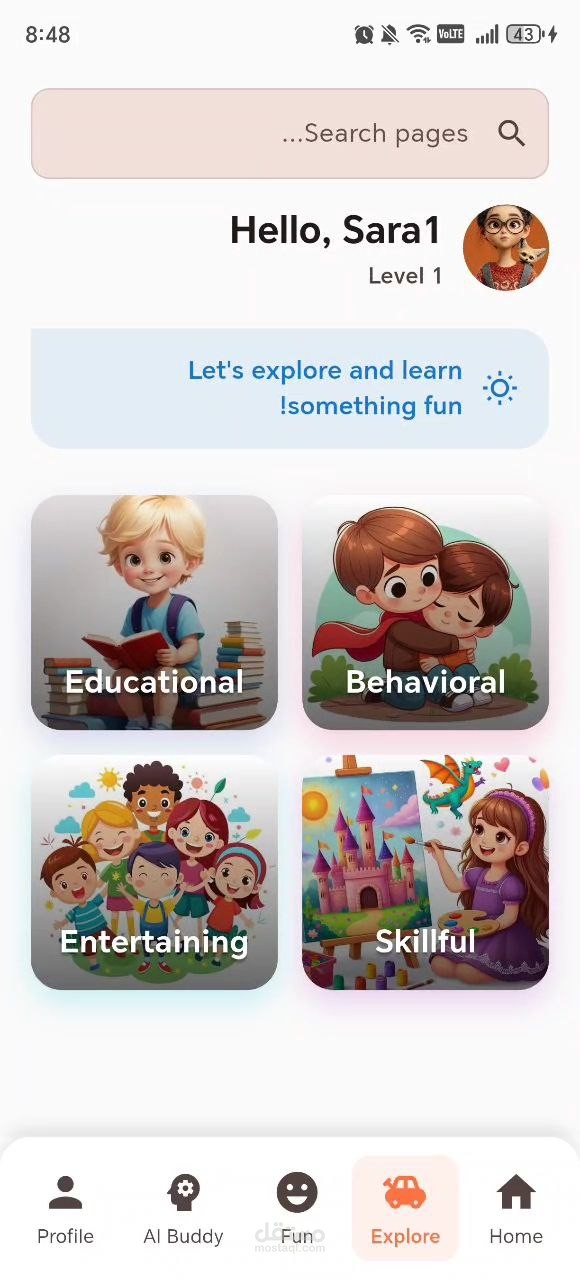Open the Behavioral category card
580x1280 pixels.
[426, 612]
